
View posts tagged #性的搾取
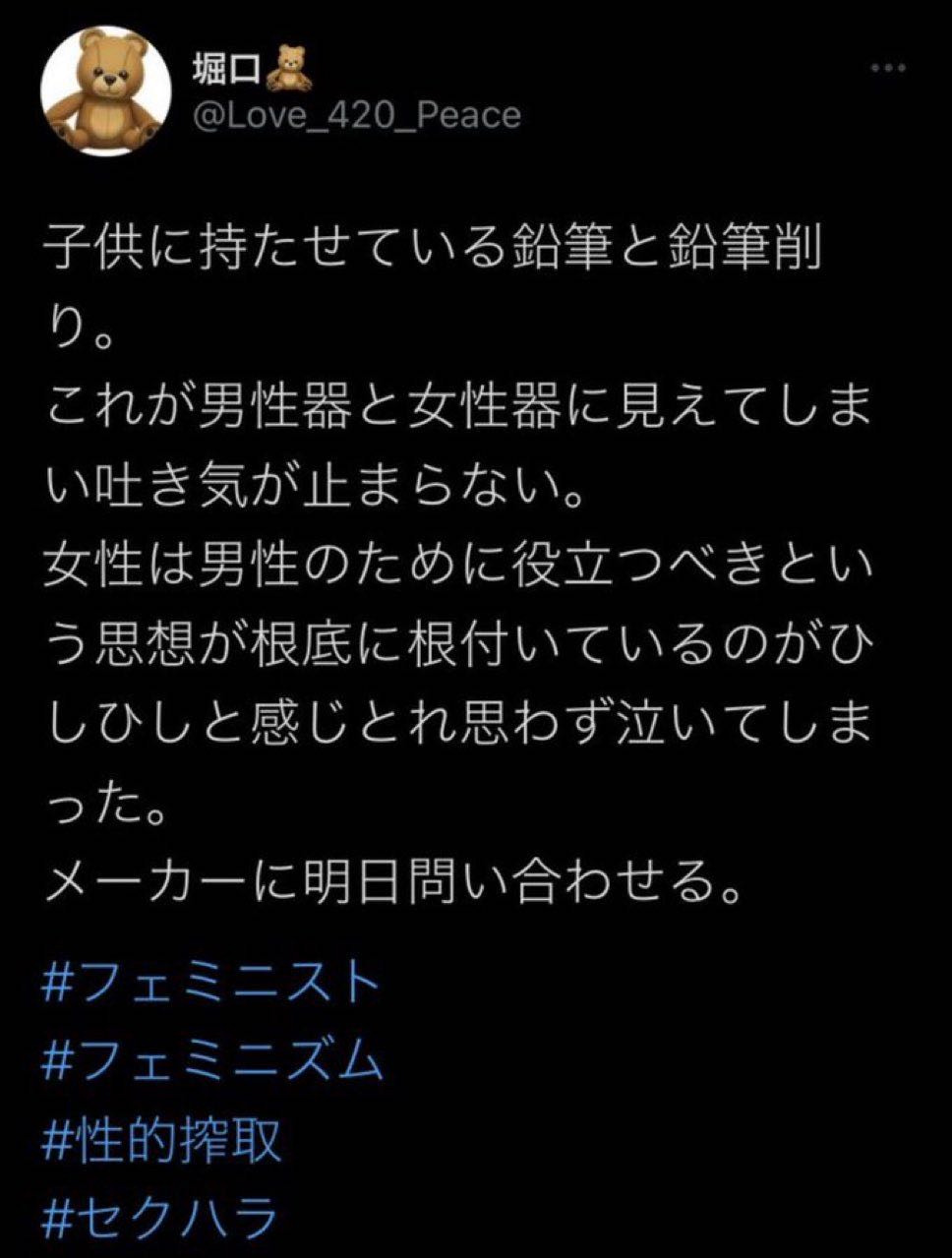pyautogui.click(x=162, y=1140)
